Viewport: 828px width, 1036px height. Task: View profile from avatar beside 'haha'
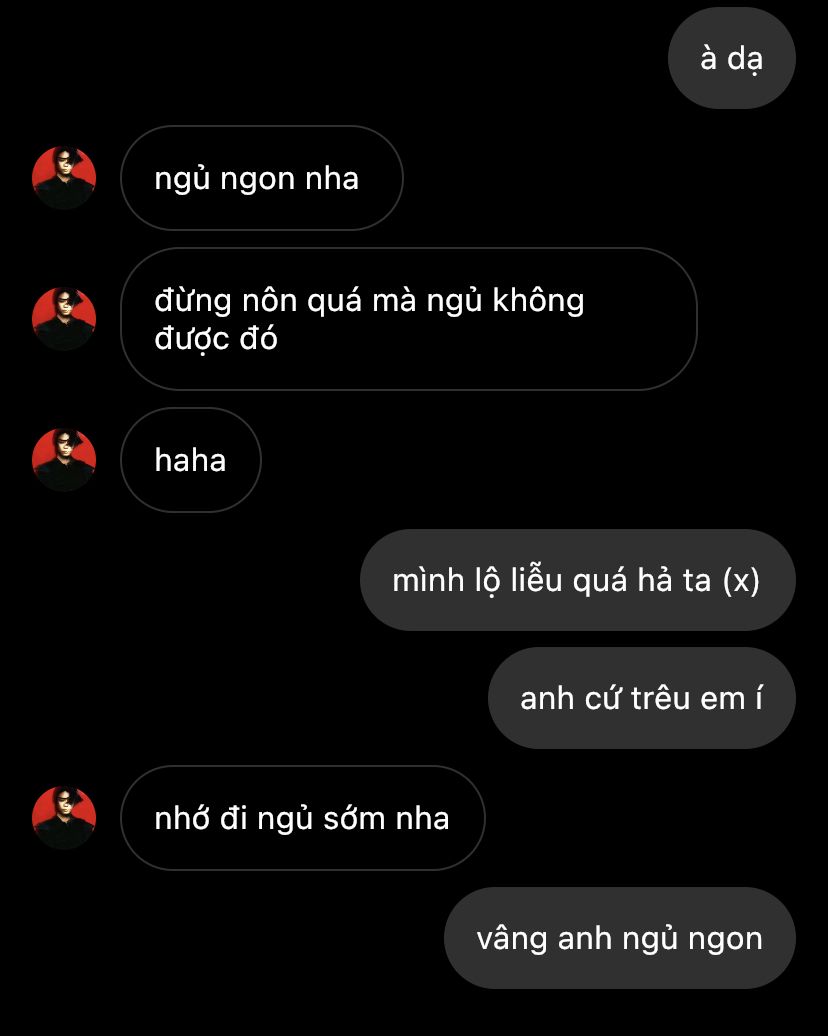[64, 460]
